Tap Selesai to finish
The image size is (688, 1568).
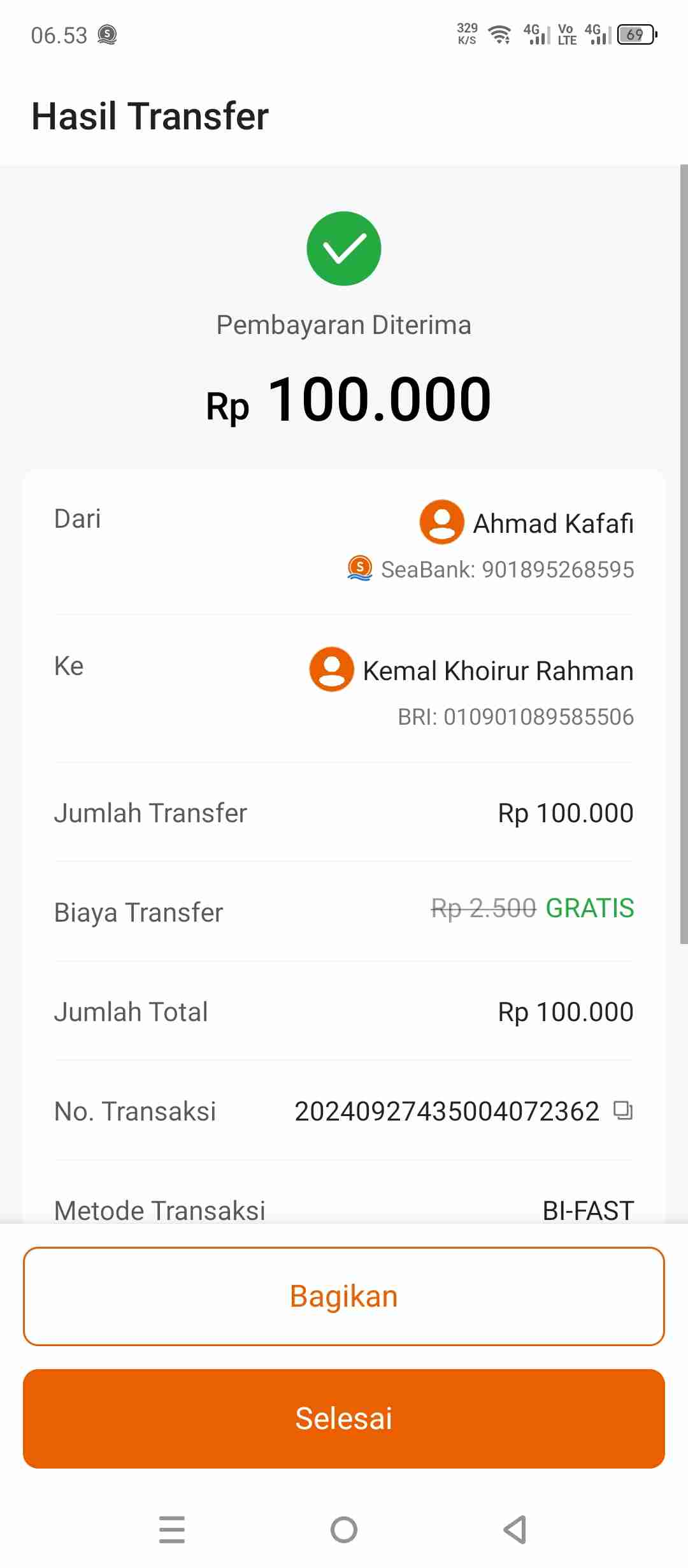(344, 1419)
